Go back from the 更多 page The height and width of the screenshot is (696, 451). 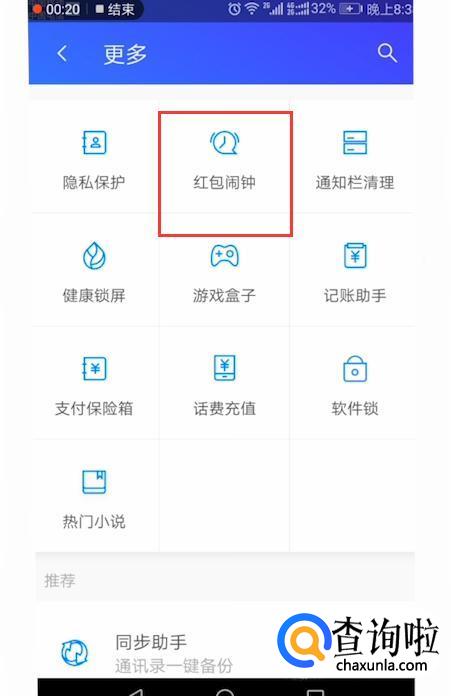tap(62, 54)
